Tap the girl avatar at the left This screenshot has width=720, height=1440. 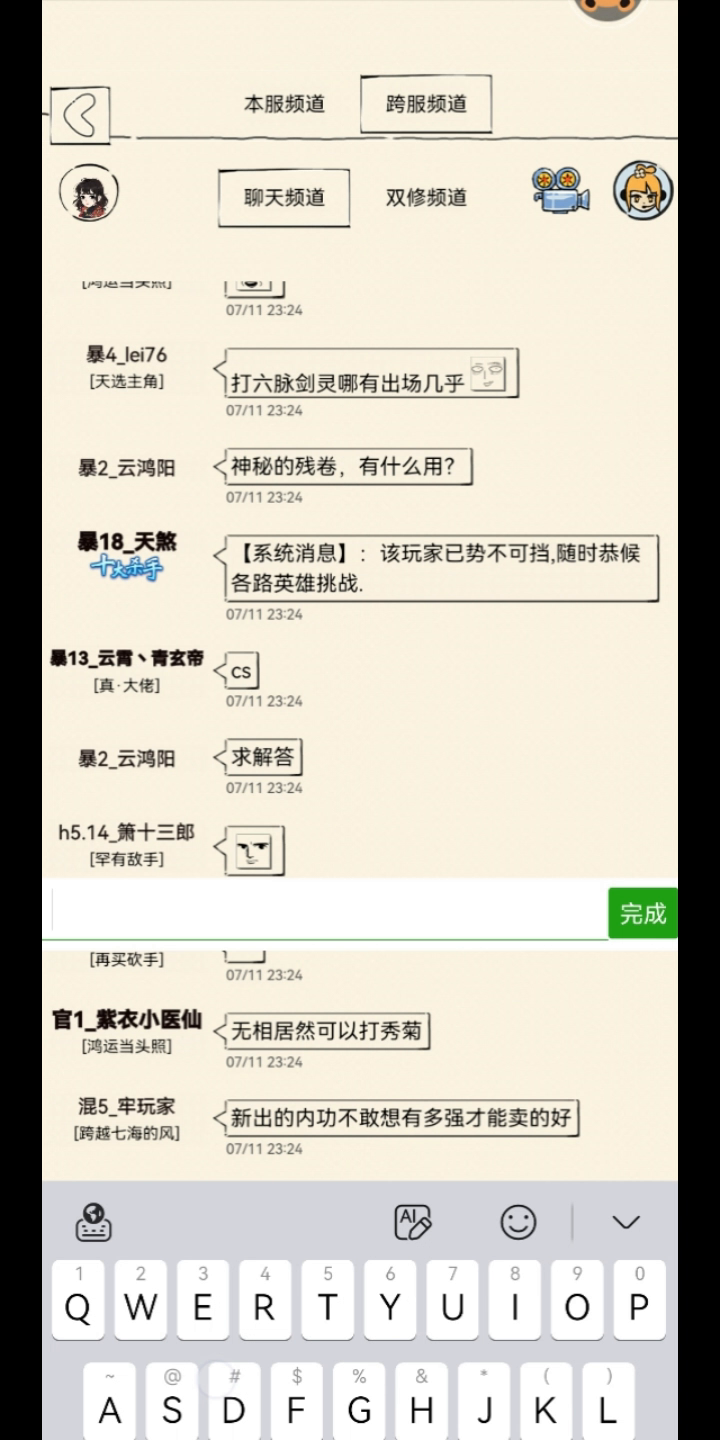pos(88,193)
